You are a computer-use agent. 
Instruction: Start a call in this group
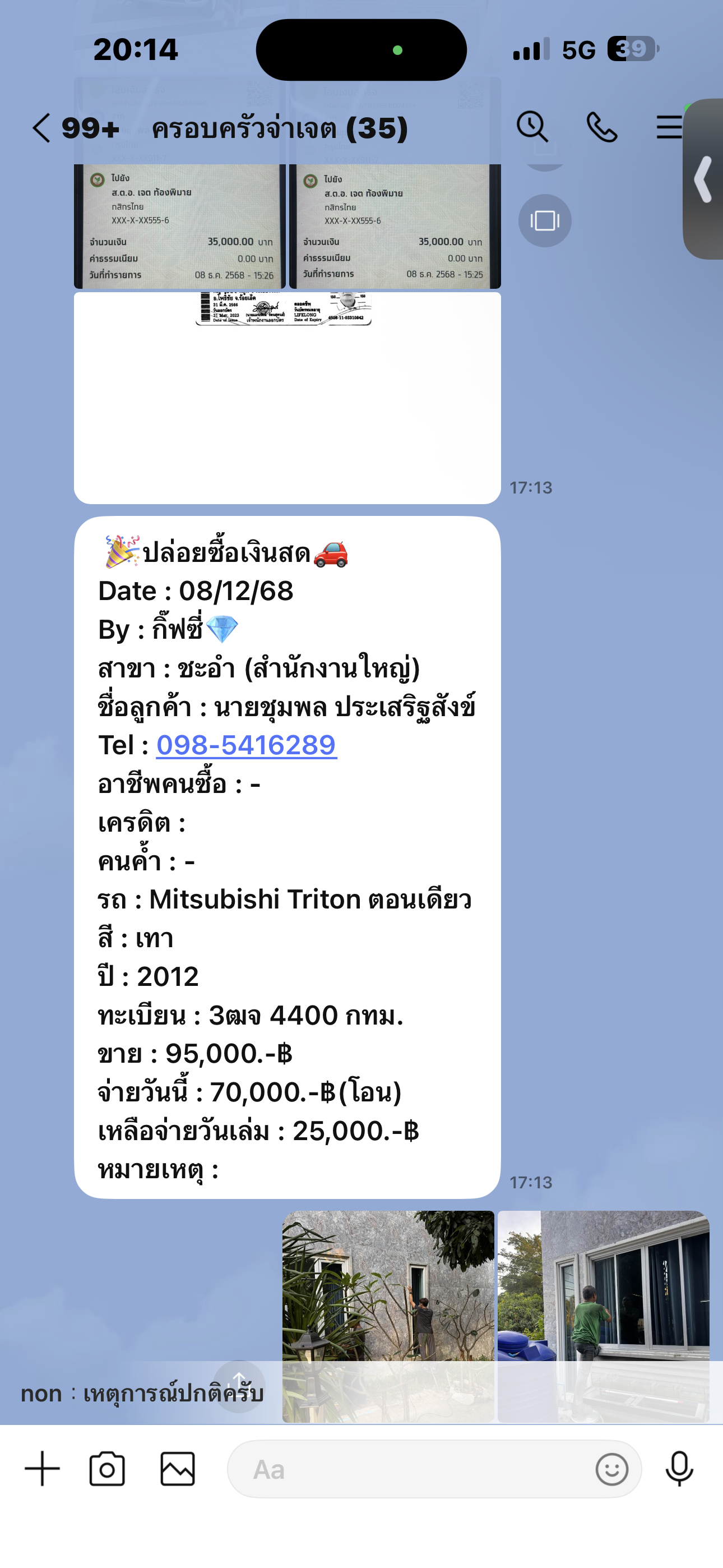[601, 127]
